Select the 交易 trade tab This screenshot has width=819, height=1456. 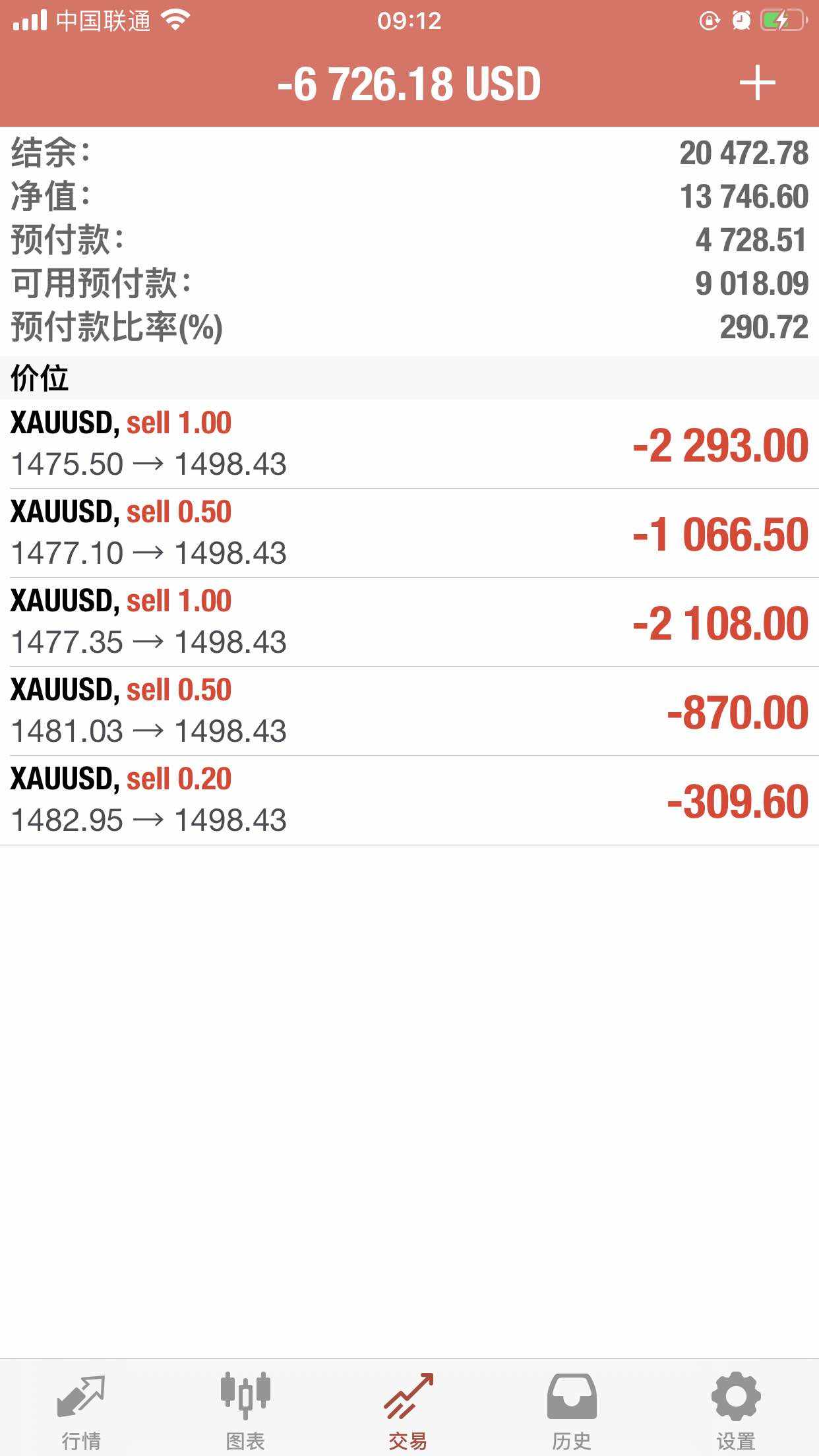[409, 1403]
